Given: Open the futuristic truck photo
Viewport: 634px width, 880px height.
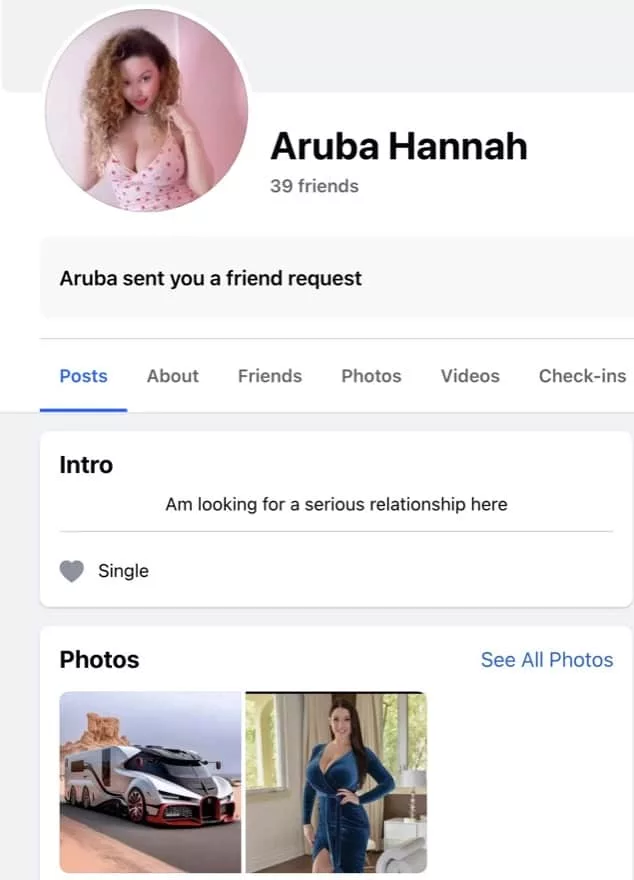Looking at the screenshot, I should pyautogui.click(x=150, y=781).
